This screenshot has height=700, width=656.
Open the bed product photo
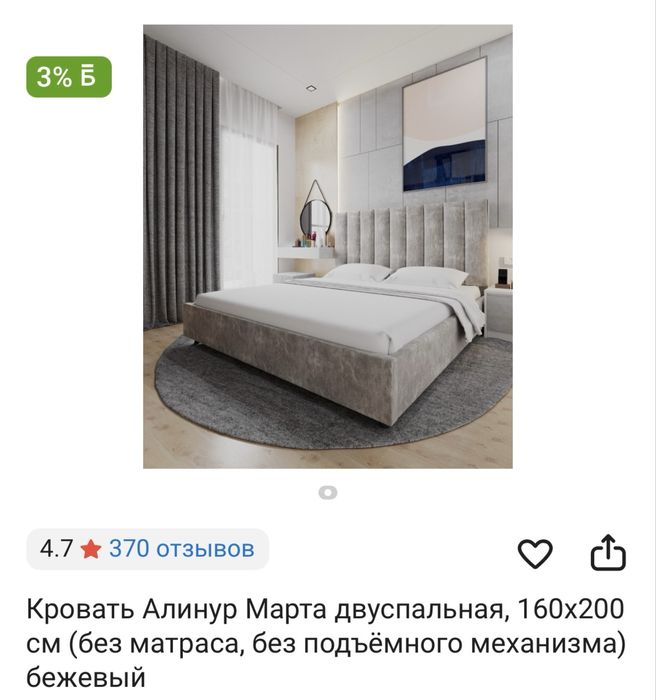pyautogui.click(x=328, y=247)
